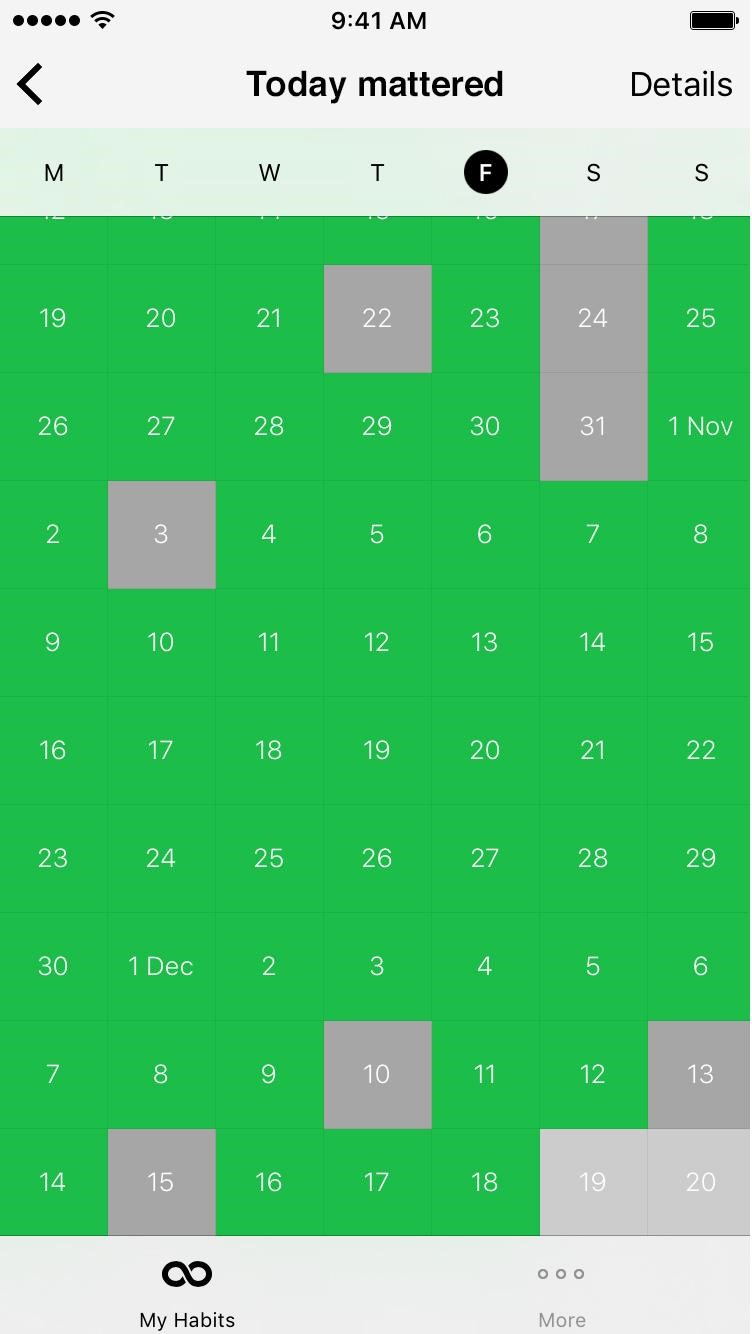
Task: Select the day labeled 1 Nov
Action: 700,427
